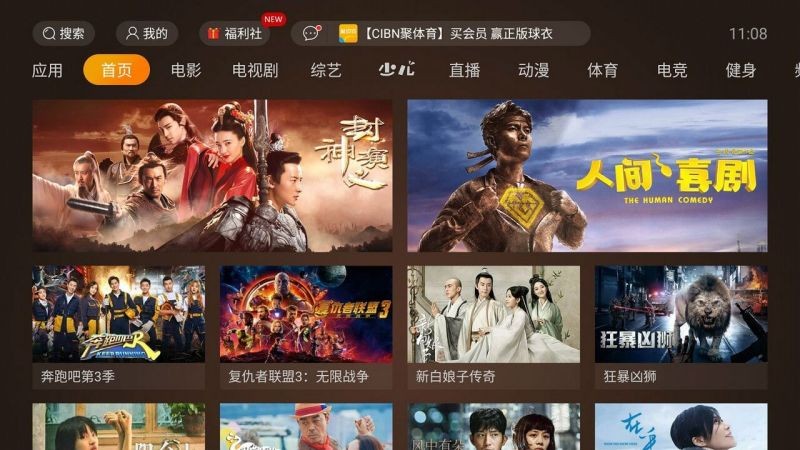
Task: Switch to the 应用 tab
Action: coord(47,70)
